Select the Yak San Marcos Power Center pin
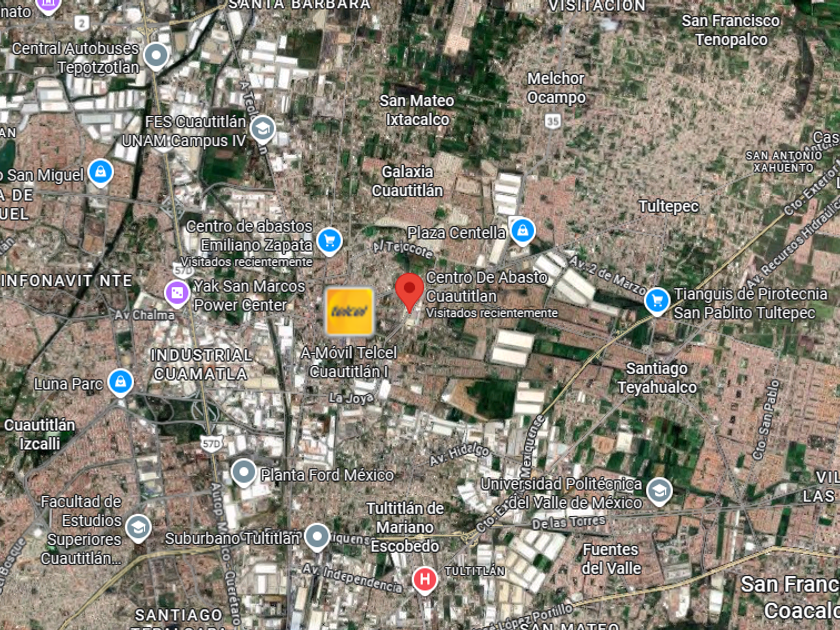 [x=177, y=292]
